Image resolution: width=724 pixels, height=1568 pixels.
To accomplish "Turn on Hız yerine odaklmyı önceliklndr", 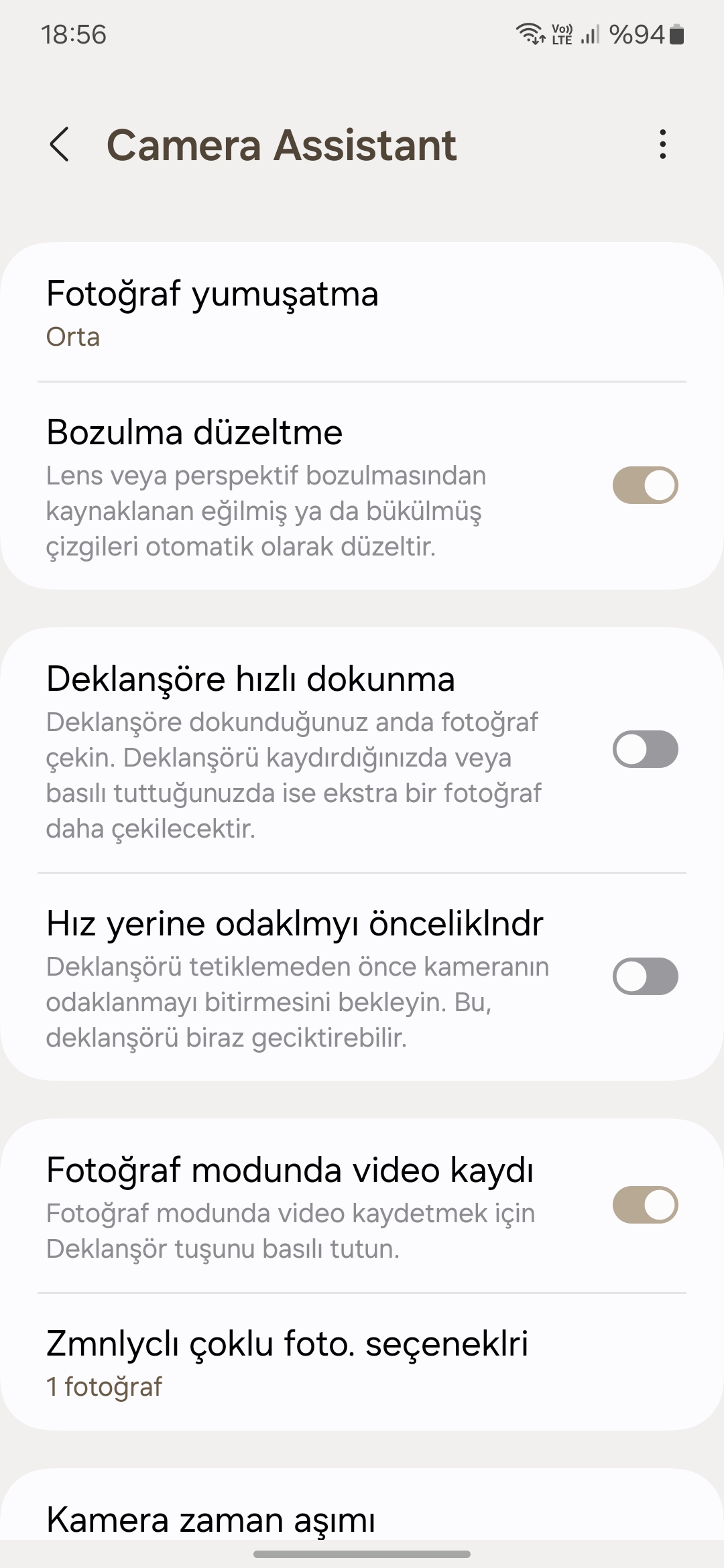I will click(x=645, y=976).
